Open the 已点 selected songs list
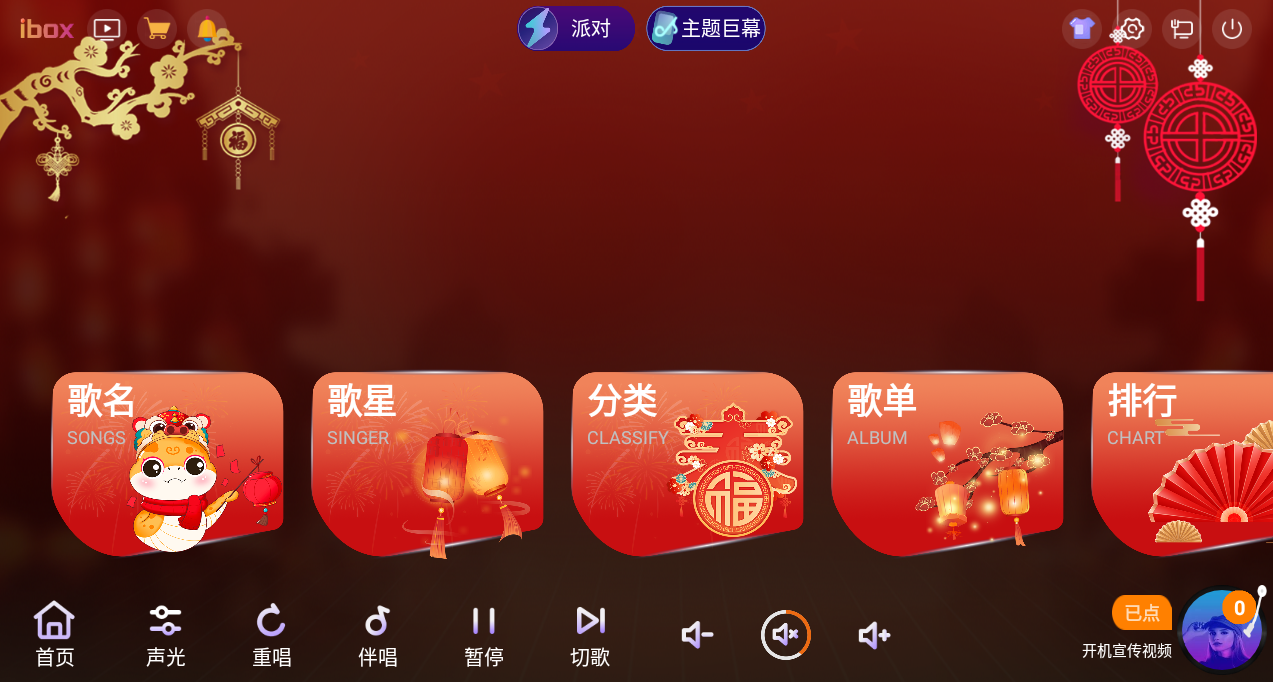This screenshot has width=1273, height=682. click(1141, 613)
